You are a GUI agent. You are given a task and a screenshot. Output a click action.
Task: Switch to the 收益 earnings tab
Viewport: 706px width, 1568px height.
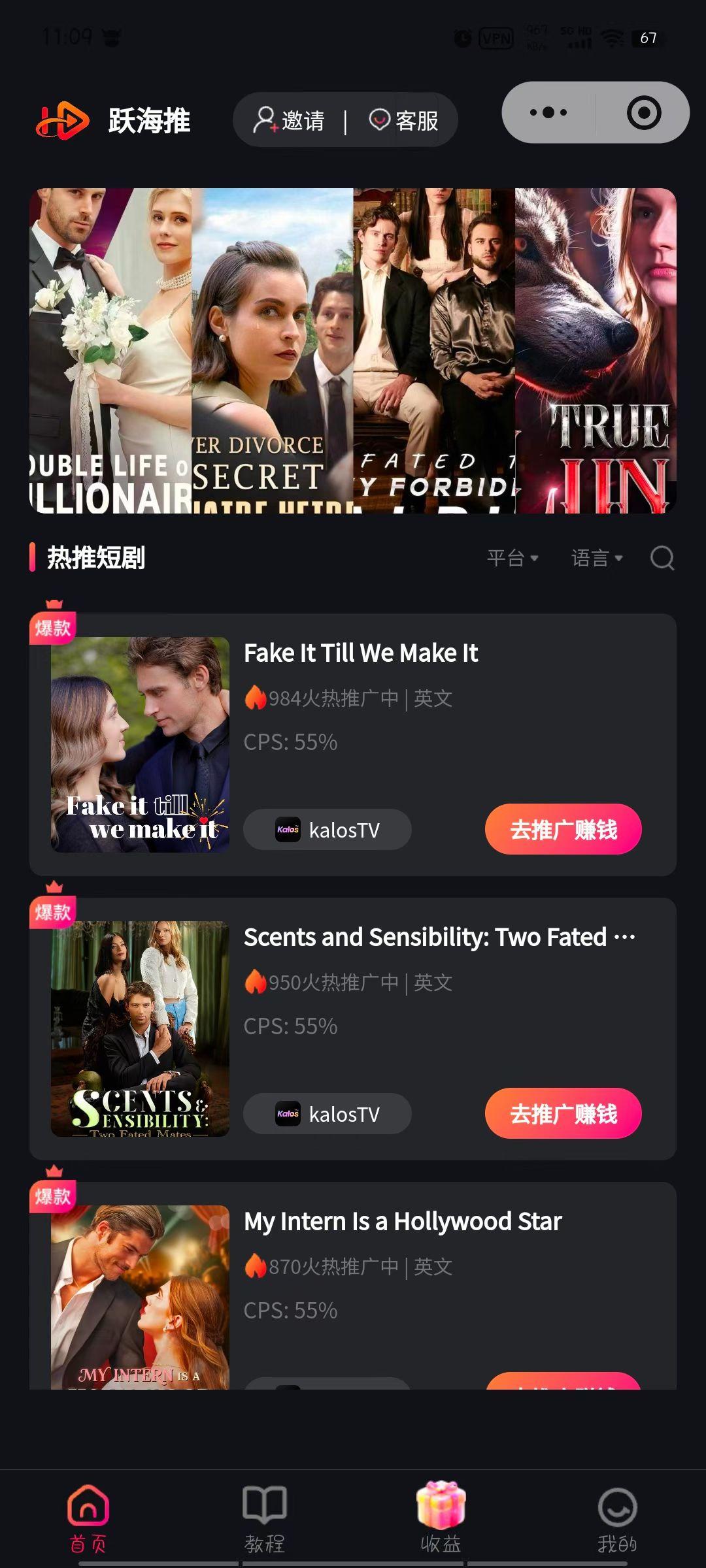coord(441,1519)
